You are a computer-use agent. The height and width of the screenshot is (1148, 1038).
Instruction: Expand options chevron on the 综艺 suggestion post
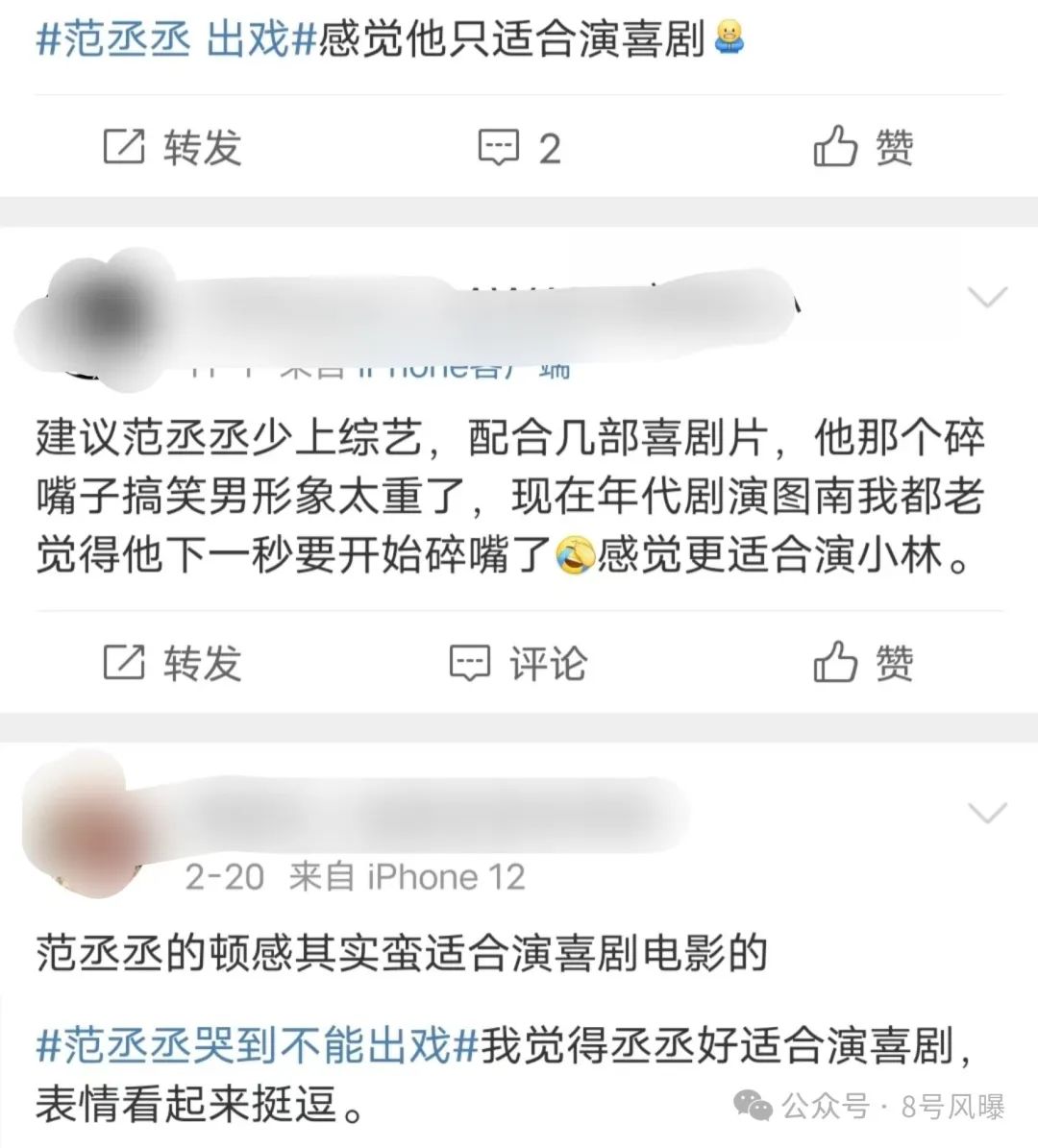987,297
